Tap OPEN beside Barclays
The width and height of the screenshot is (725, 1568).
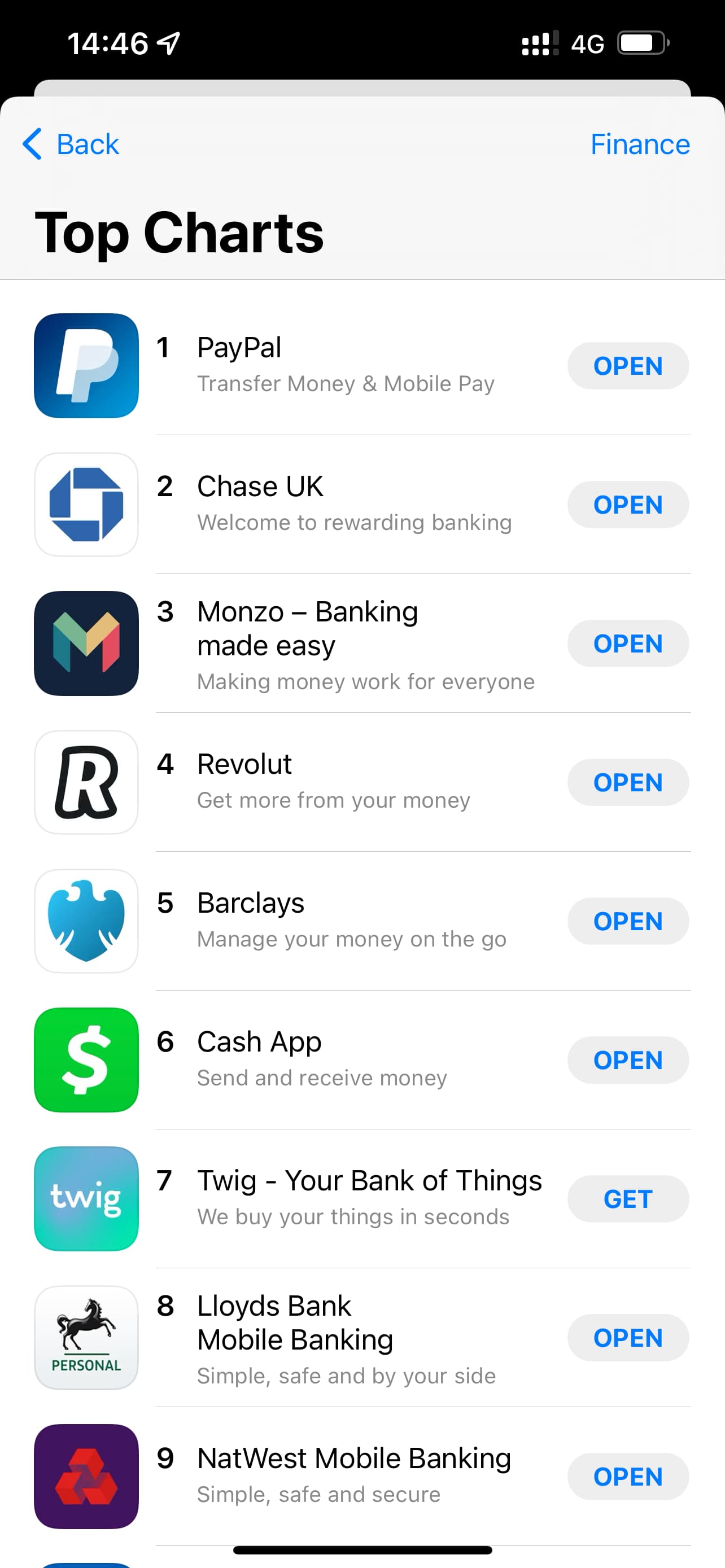[628, 921]
